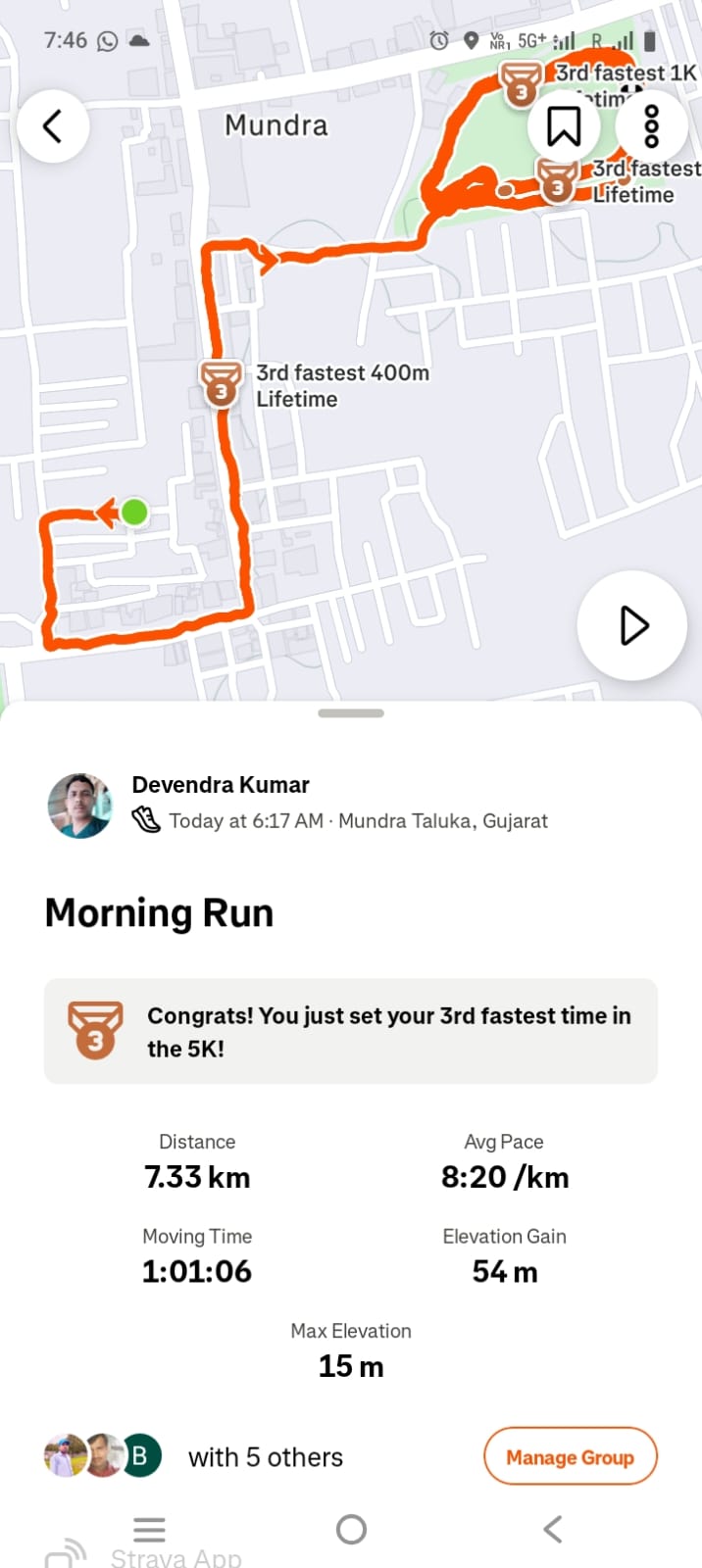Tap the system back button
The height and width of the screenshot is (1568, 702).
point(553,1529)
